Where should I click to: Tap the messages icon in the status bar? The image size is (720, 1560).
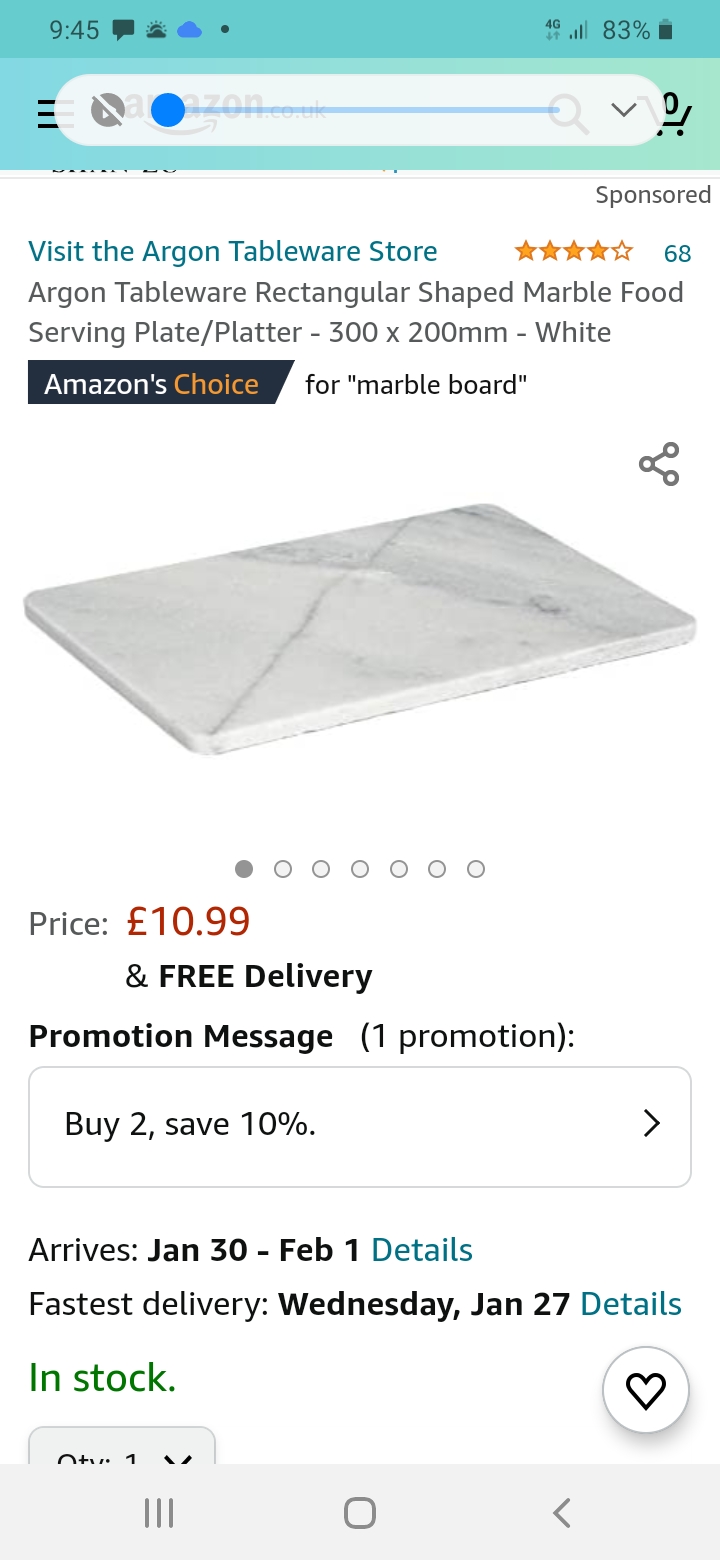(122, 29)
